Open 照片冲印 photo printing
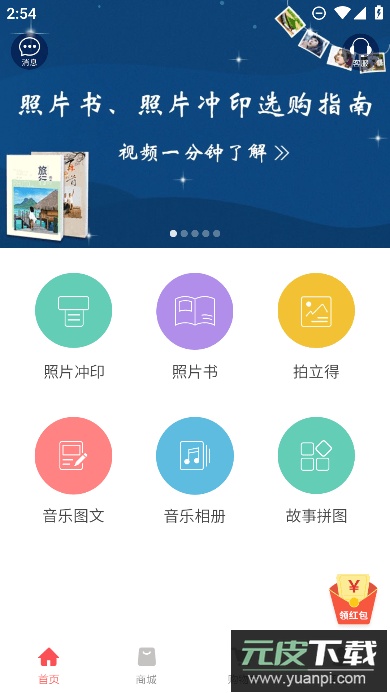Screen dimensions: 390x693 [73, 327]
